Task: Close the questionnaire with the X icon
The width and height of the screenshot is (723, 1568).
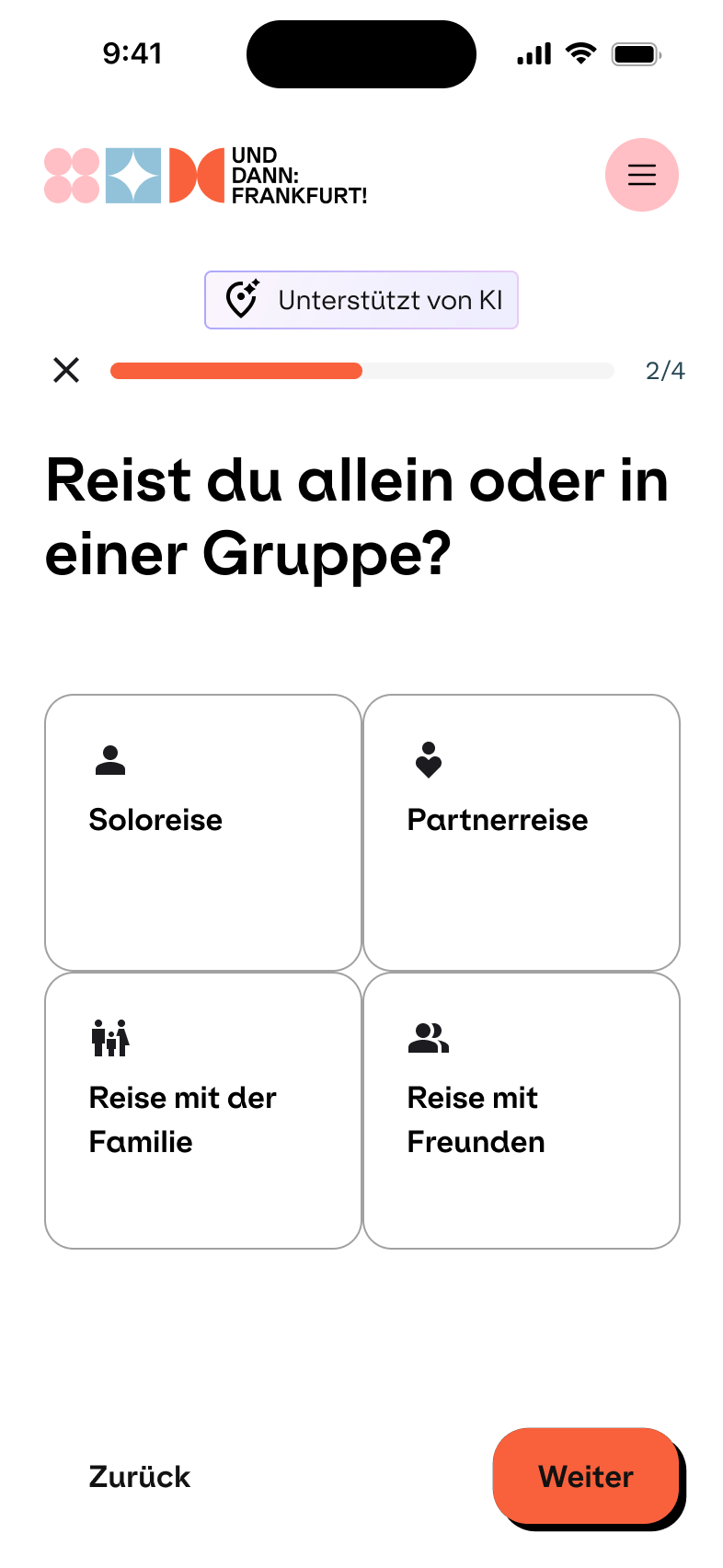Action: point(66,370)
